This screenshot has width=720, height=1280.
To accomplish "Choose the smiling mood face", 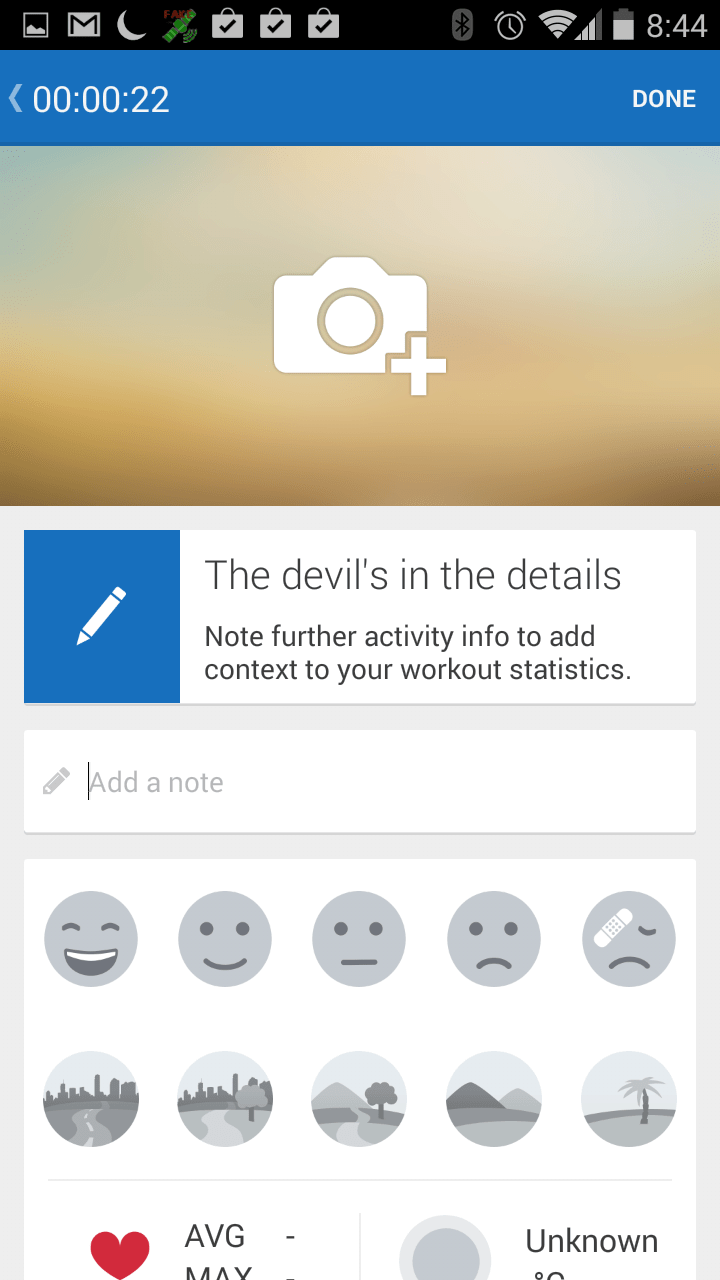I will [x=225, y=939].
